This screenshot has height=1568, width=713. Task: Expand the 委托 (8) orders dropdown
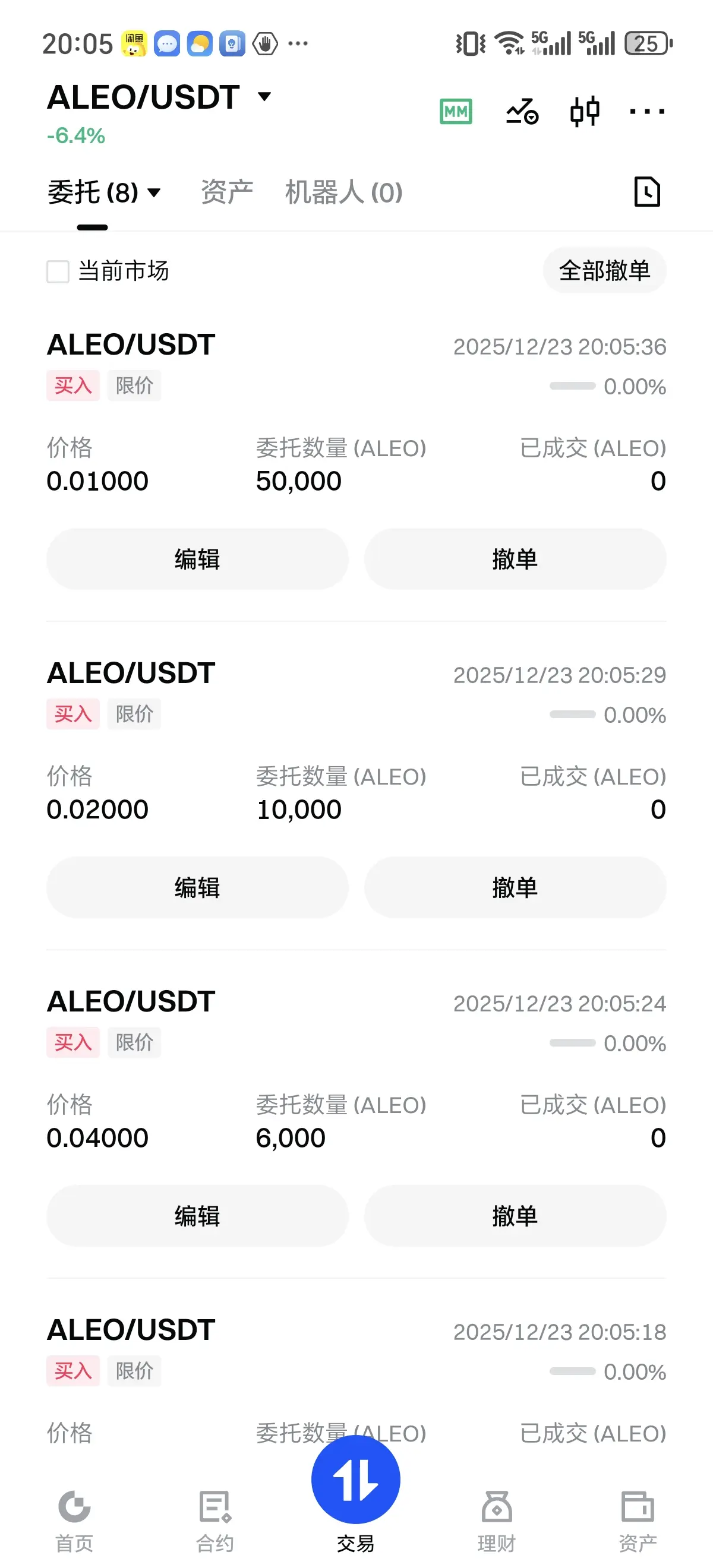[x=104, y=192]
